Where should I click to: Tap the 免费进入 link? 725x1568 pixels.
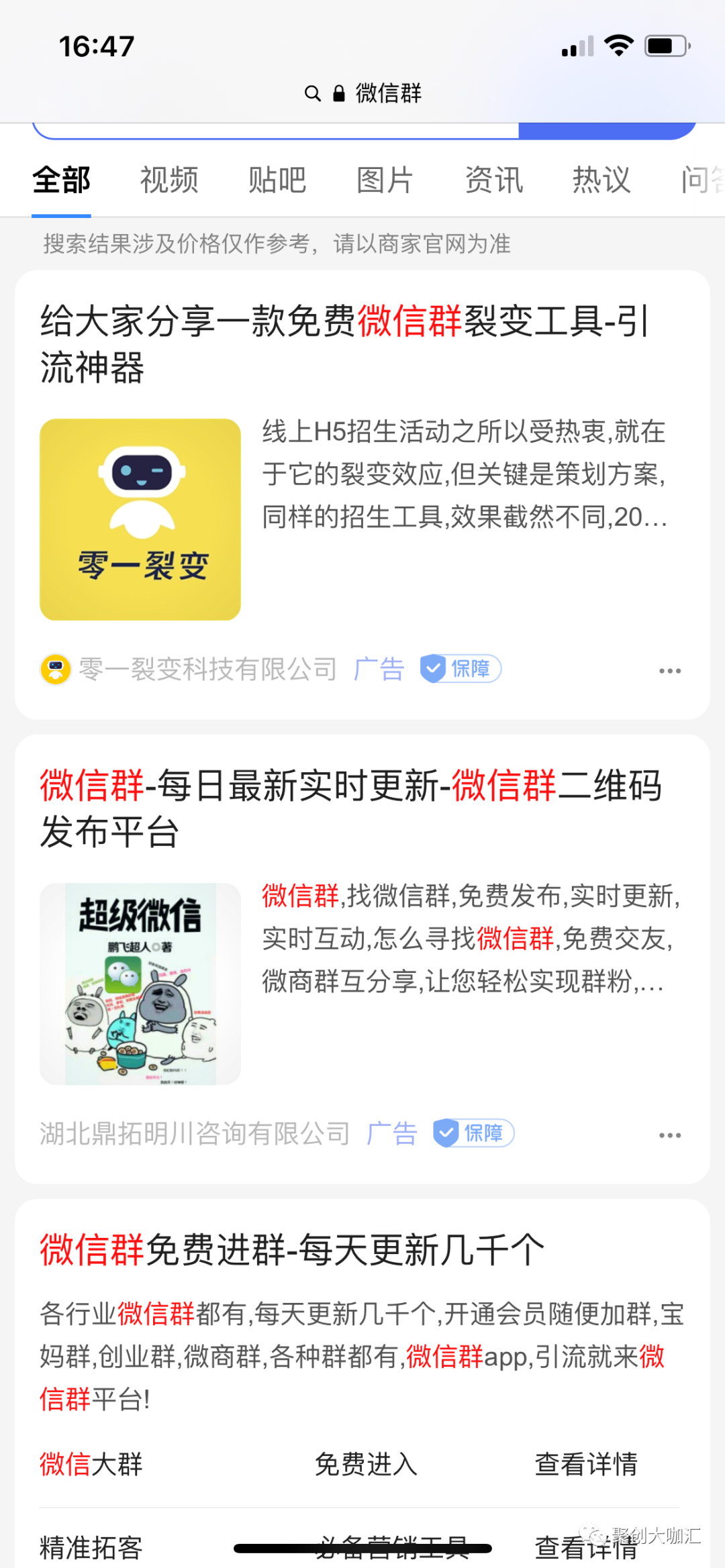pos(366,1463)
